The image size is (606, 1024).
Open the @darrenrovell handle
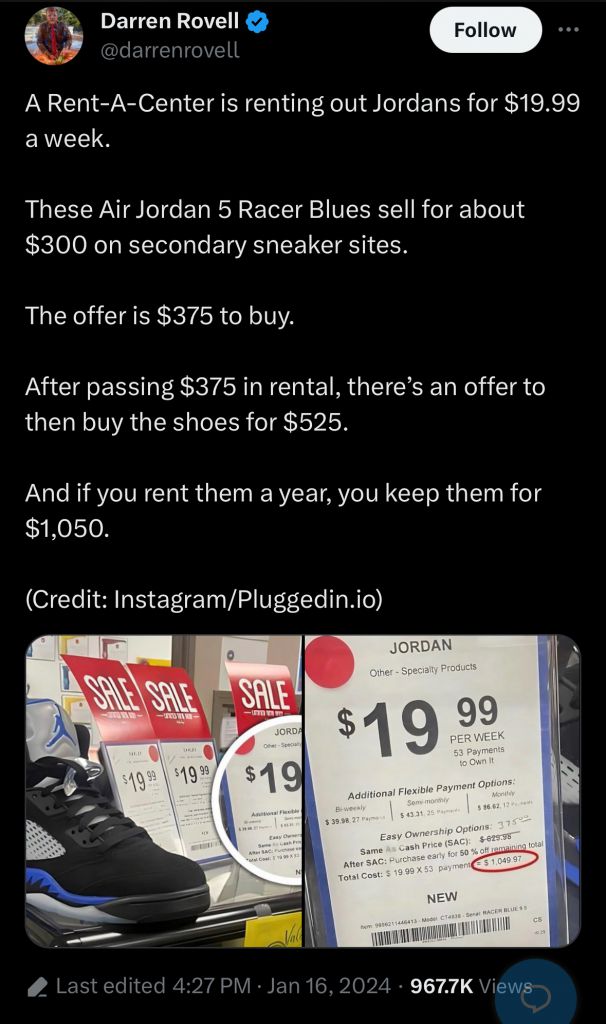click(170, 50)
